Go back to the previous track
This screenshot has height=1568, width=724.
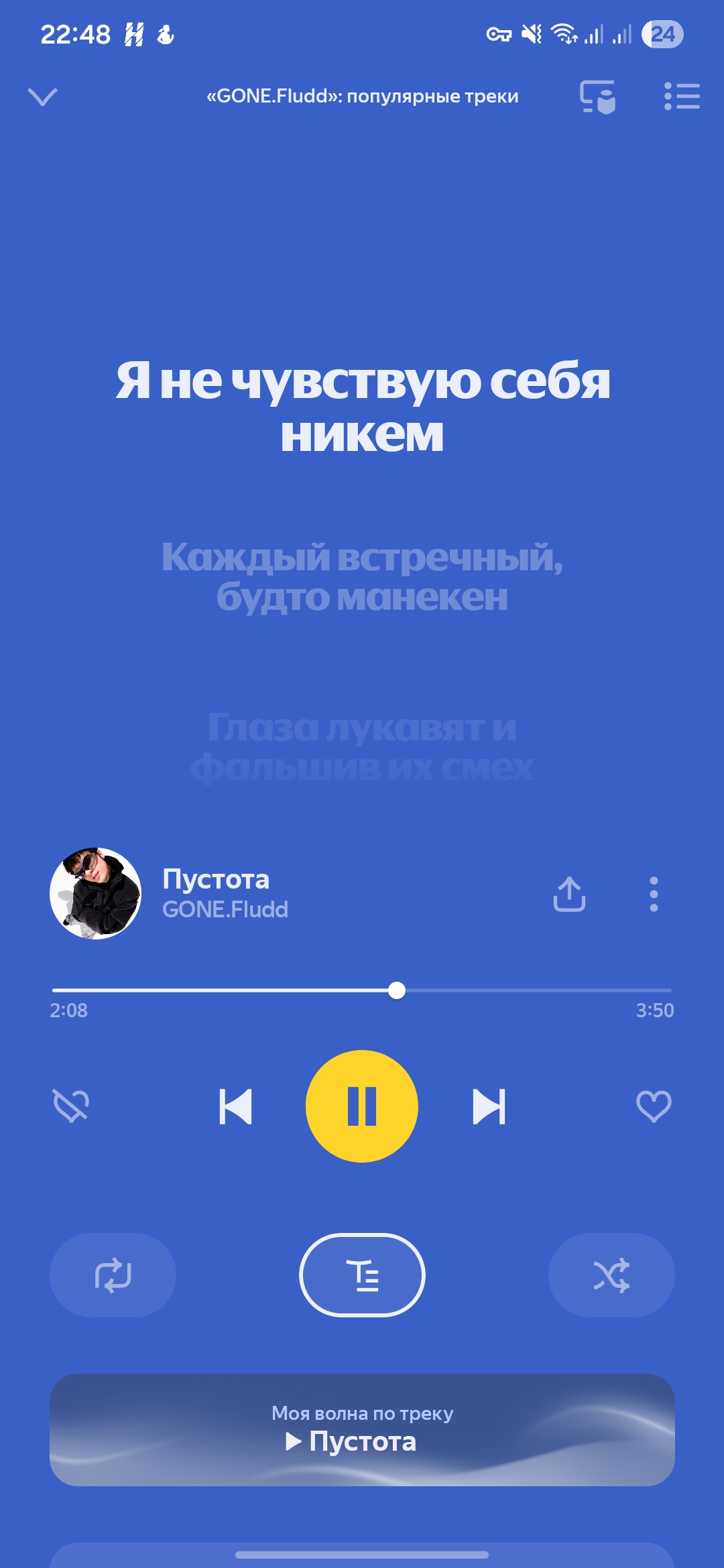click(235, 1106)
